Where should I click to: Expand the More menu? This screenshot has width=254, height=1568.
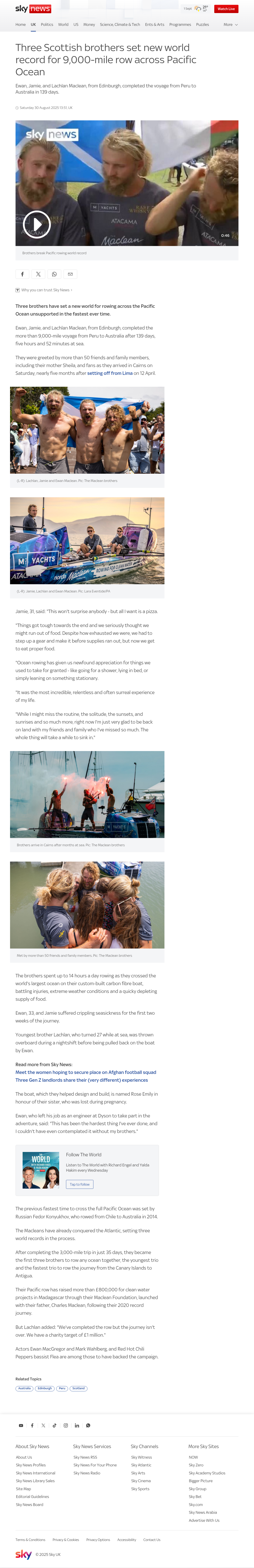[230, 25]
